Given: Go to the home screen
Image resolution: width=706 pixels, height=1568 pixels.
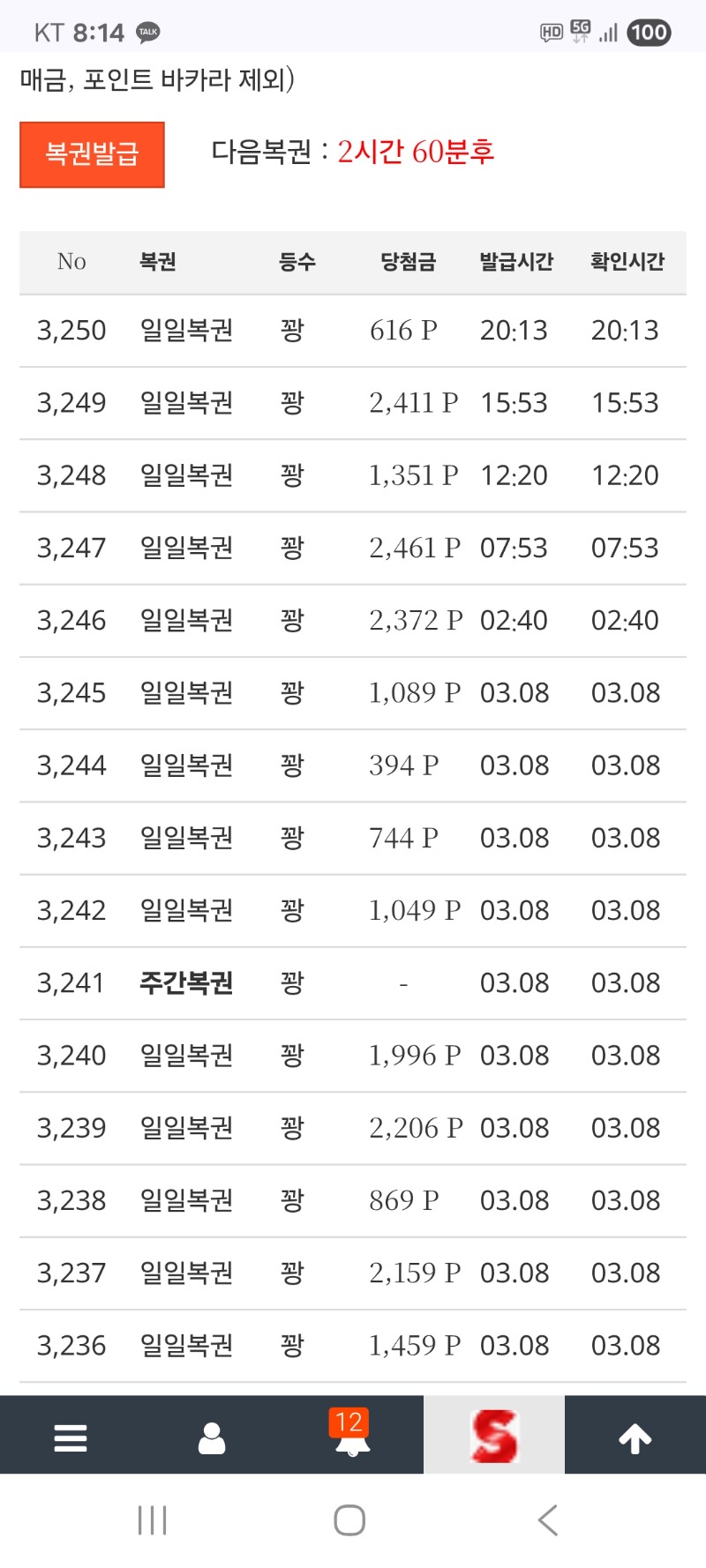Looking at the screenshot, I should (x=349, y=1520).
